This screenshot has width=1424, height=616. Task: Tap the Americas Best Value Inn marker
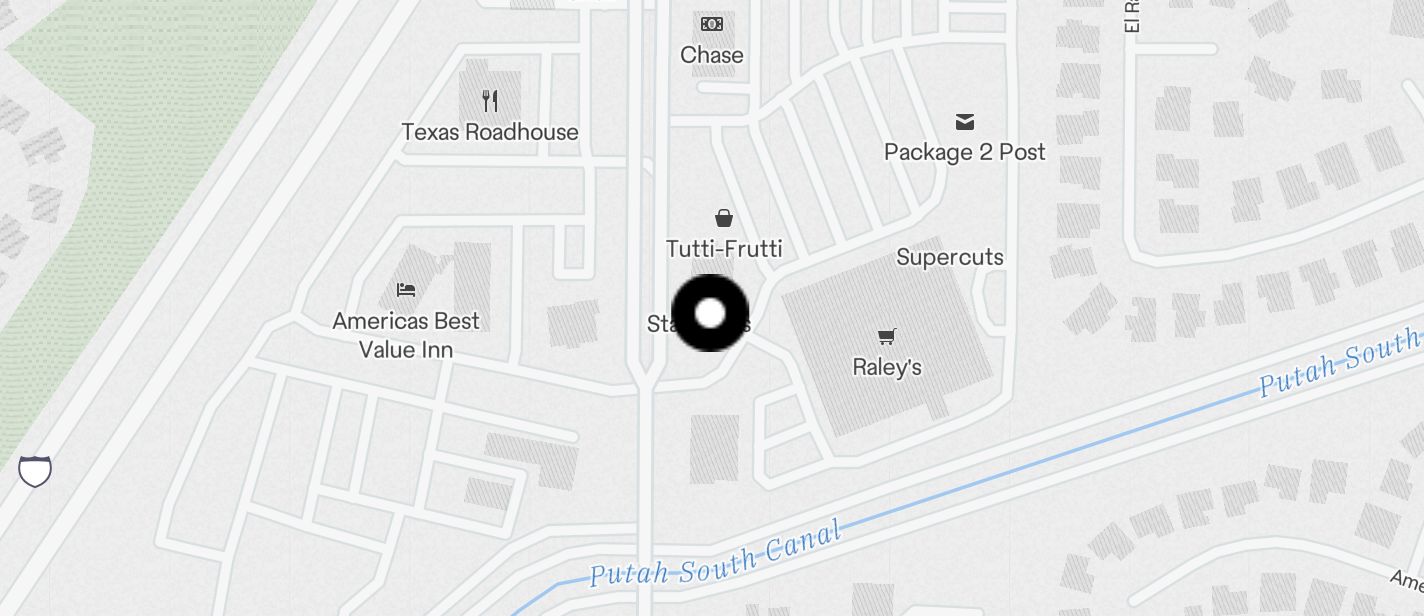pyautogui.click(x=405, y=290)
